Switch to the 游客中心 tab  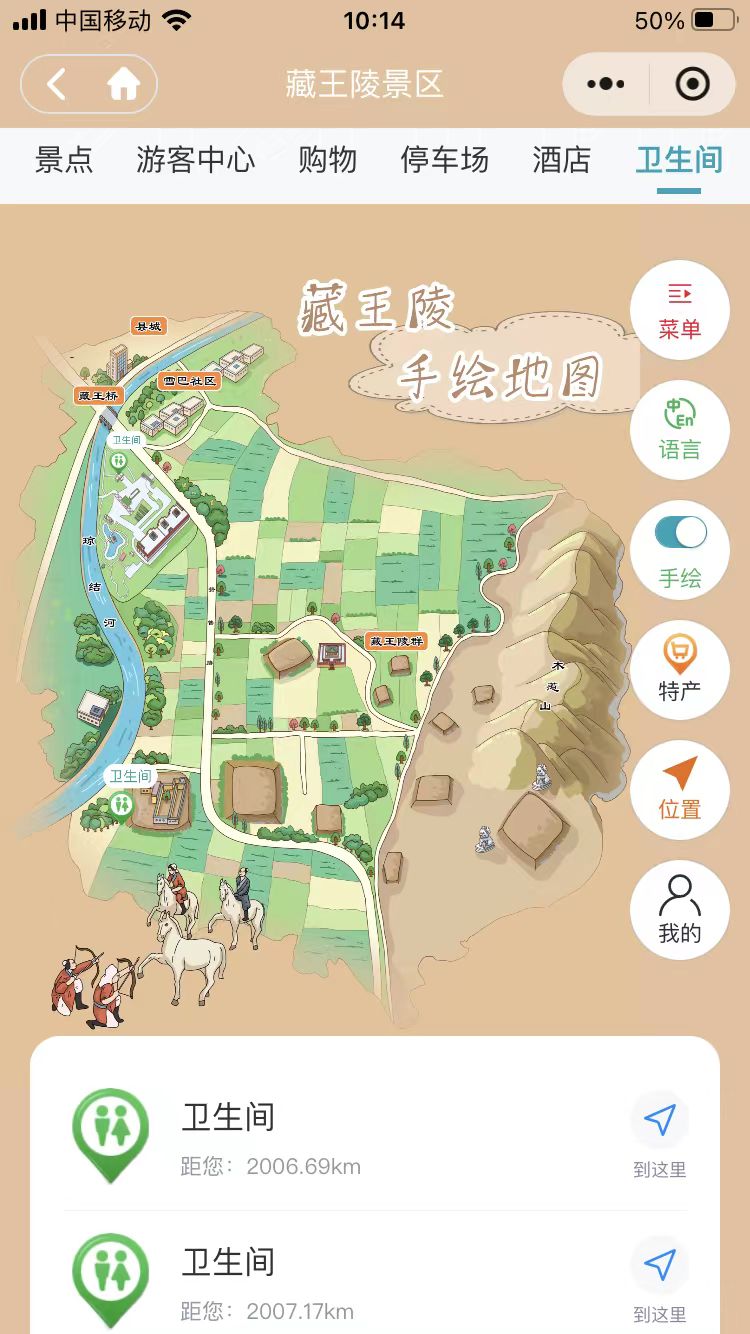[x=196, y=160]
